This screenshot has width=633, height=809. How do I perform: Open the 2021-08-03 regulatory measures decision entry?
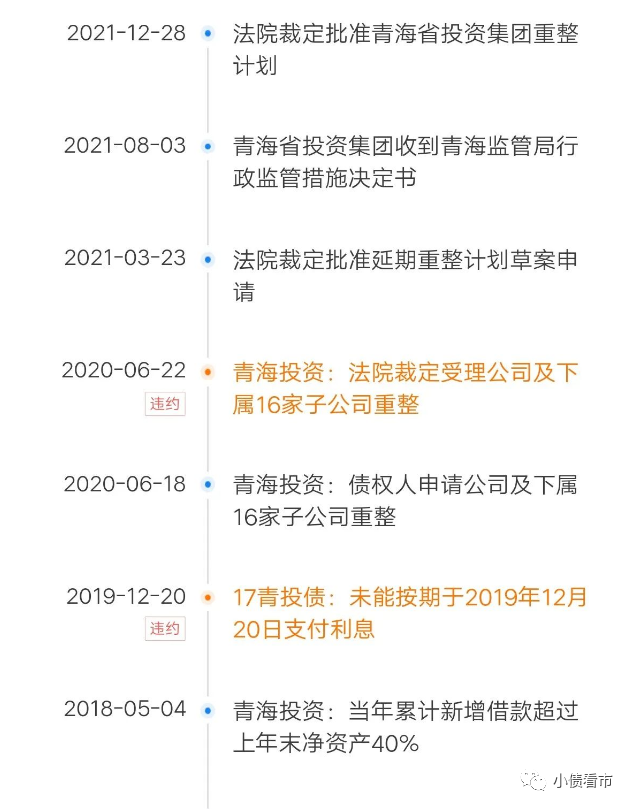point(405,162)
